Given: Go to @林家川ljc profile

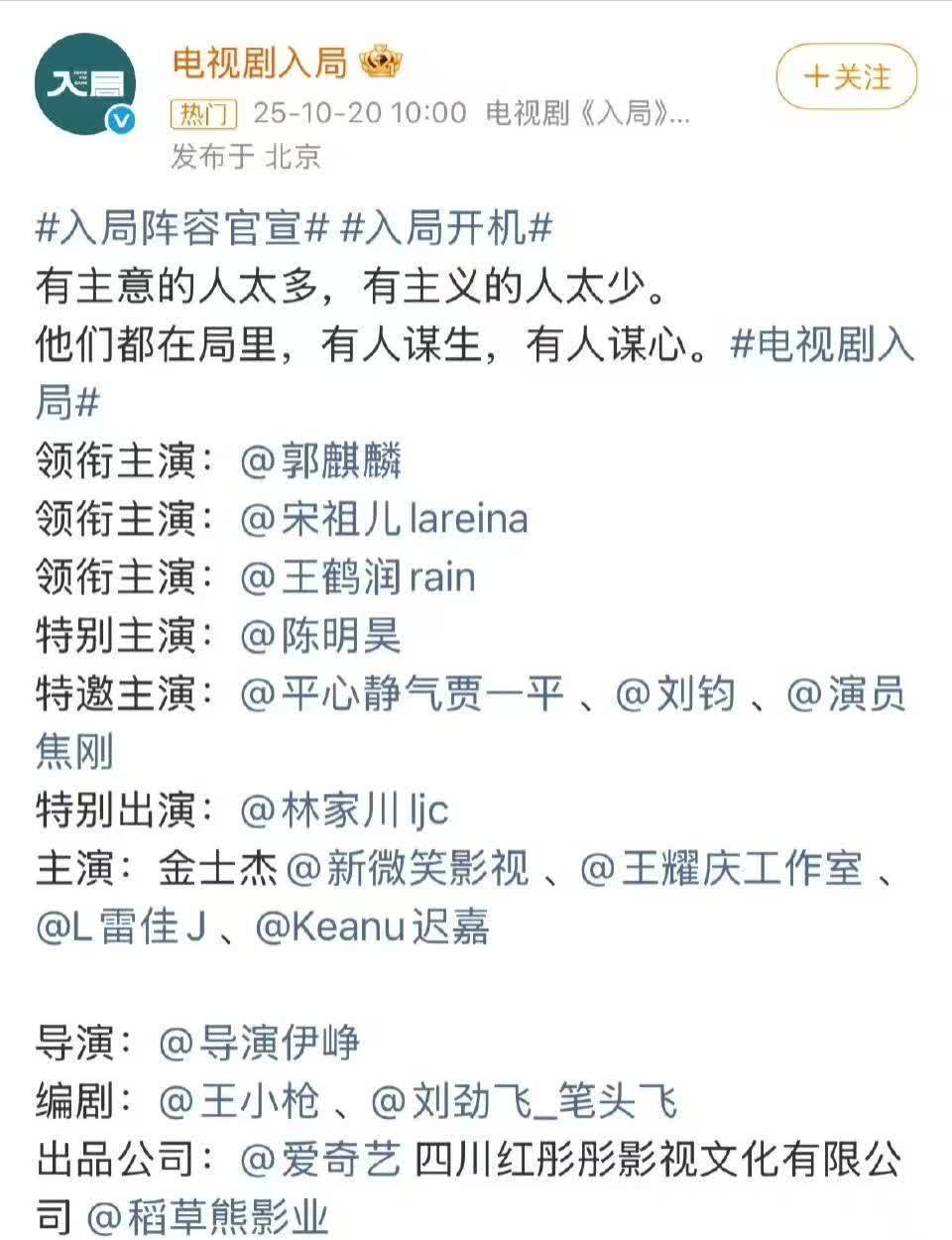Looking at the screenshot, I should (345, 810).
